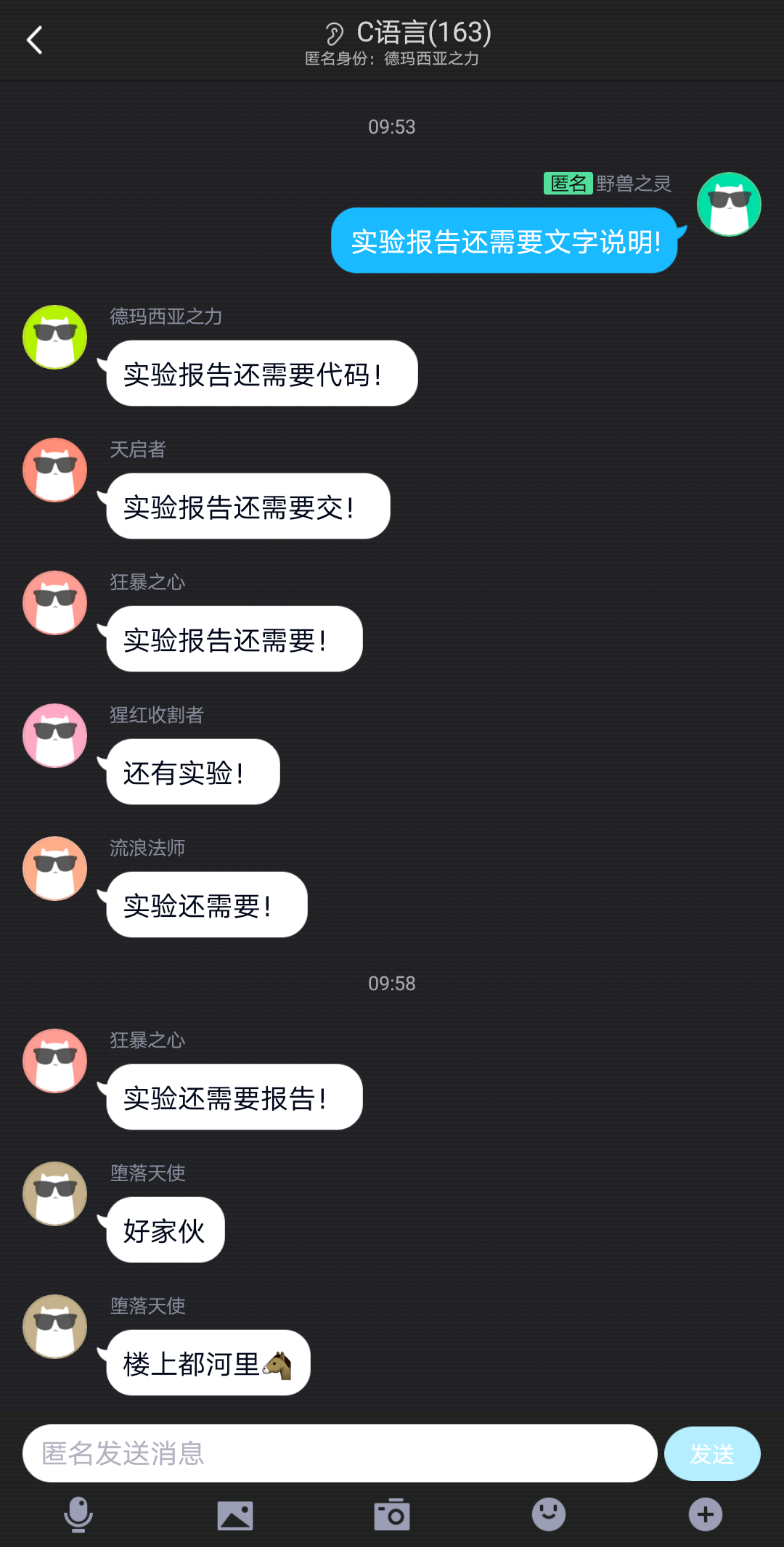Tap 猩红收割者's avatar

click(x=55, y=735)
